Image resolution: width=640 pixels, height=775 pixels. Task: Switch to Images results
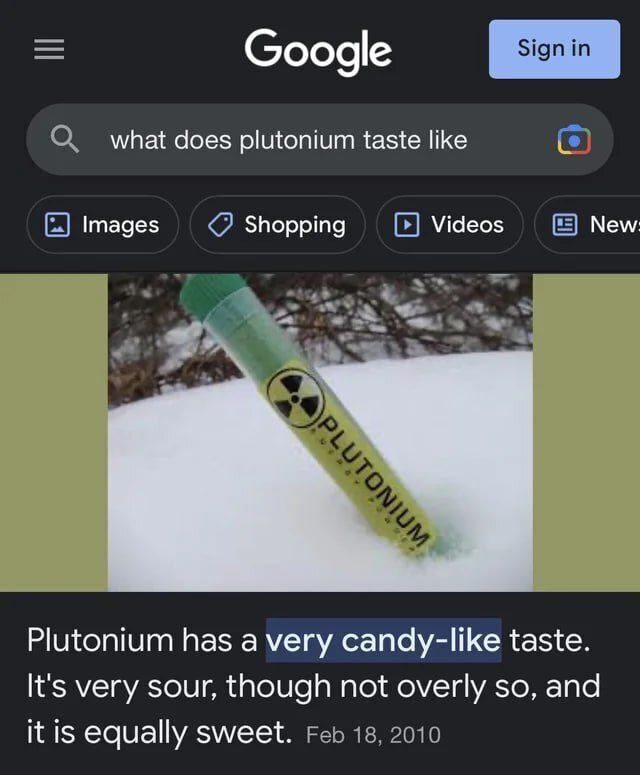pos(102,225)
